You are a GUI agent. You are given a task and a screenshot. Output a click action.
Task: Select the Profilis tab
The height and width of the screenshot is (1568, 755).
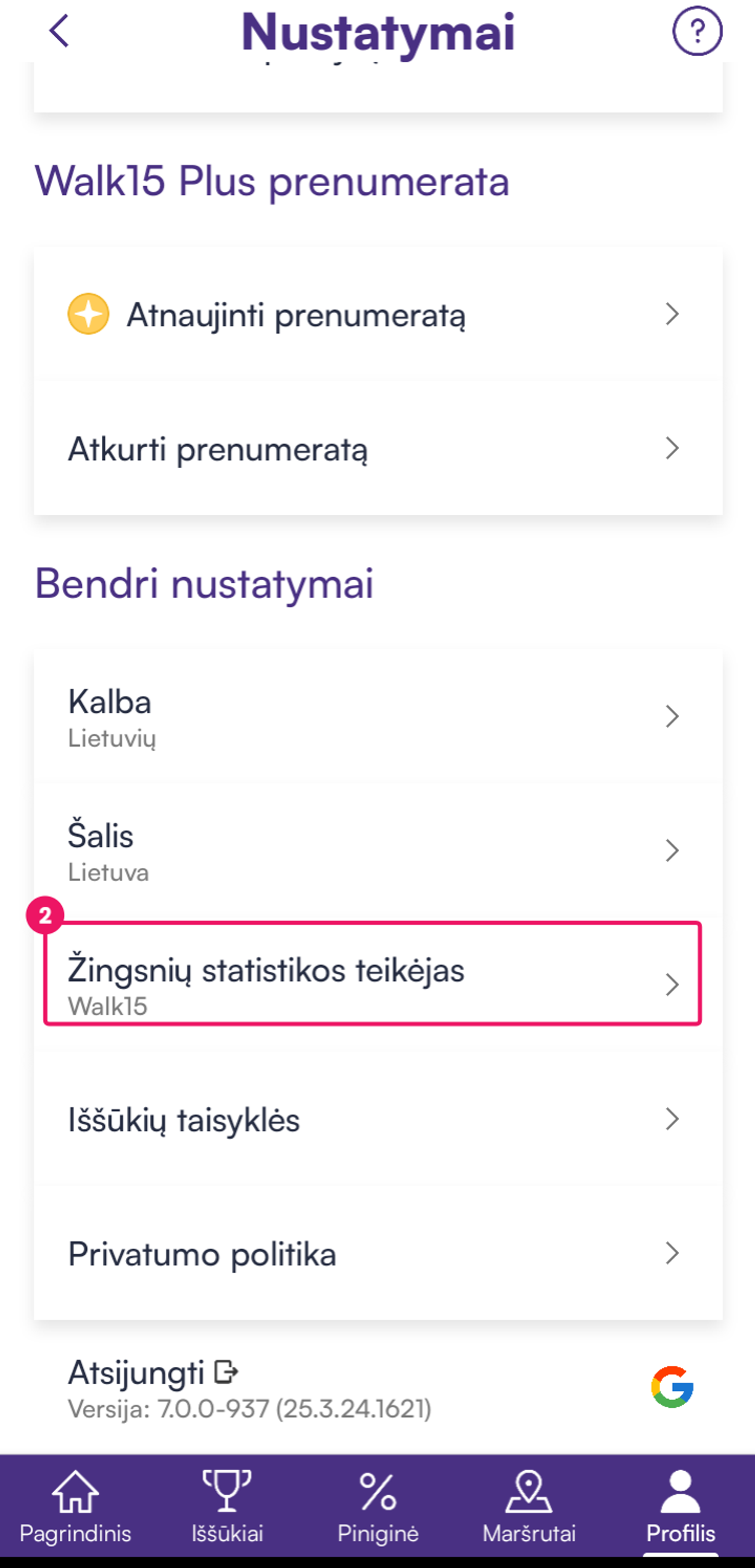click(x=680, y=1506)
